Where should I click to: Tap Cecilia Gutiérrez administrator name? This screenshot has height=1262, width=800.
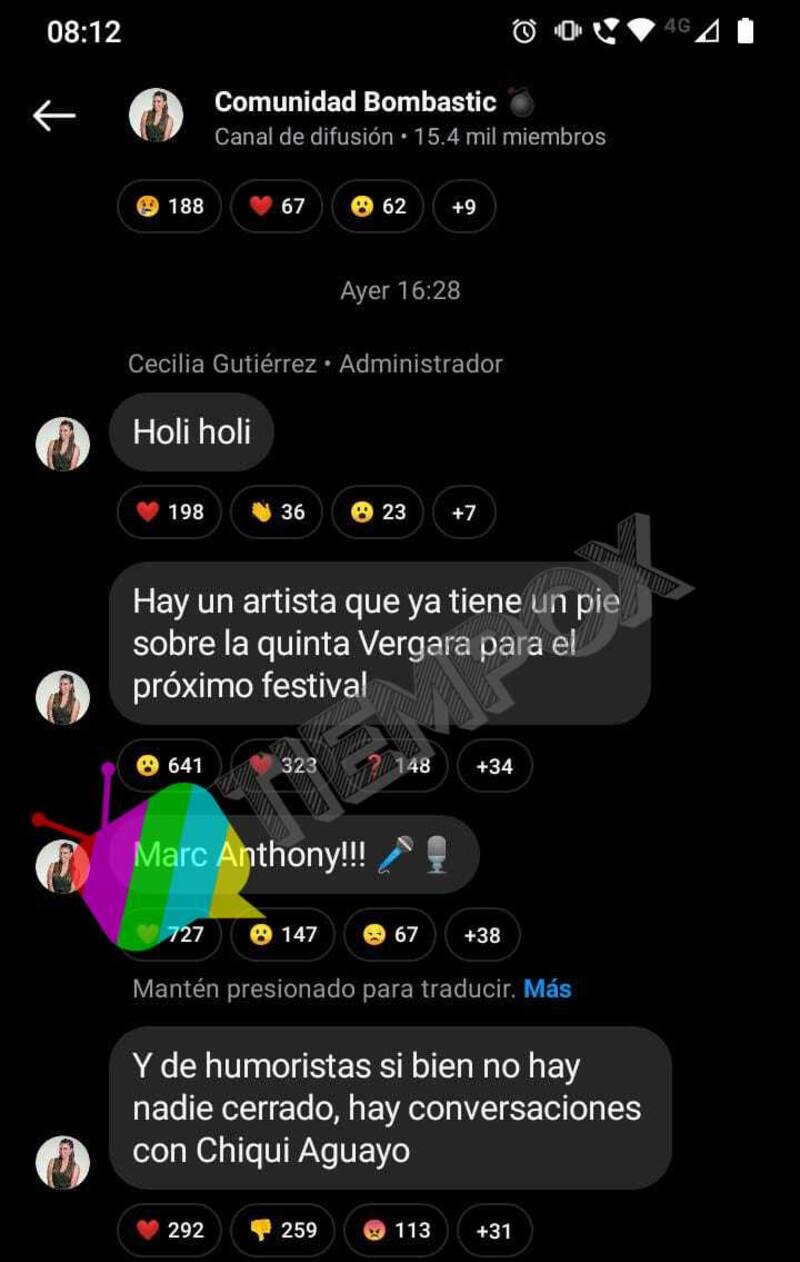click(x=222, y=364)
